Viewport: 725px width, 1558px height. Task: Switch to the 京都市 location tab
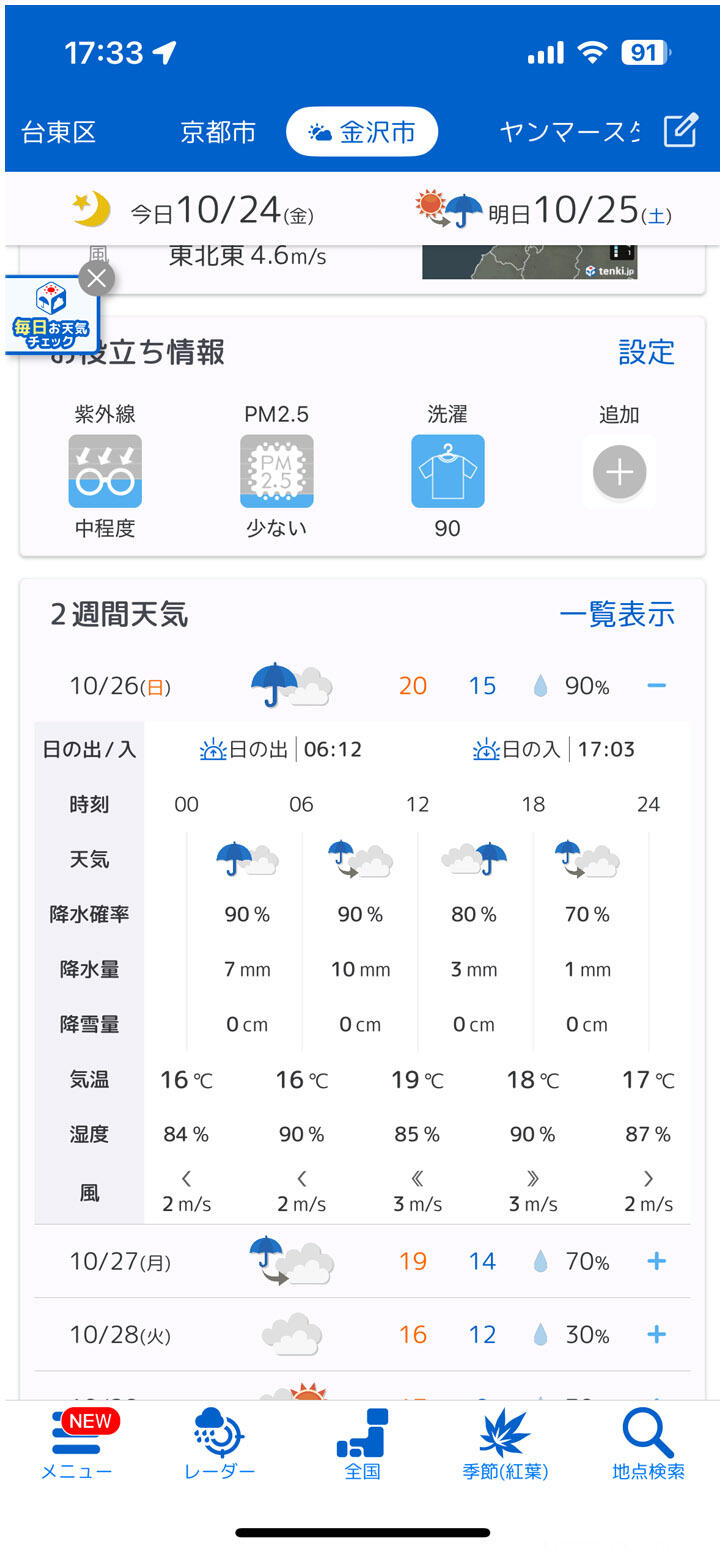tap(218, 132)
